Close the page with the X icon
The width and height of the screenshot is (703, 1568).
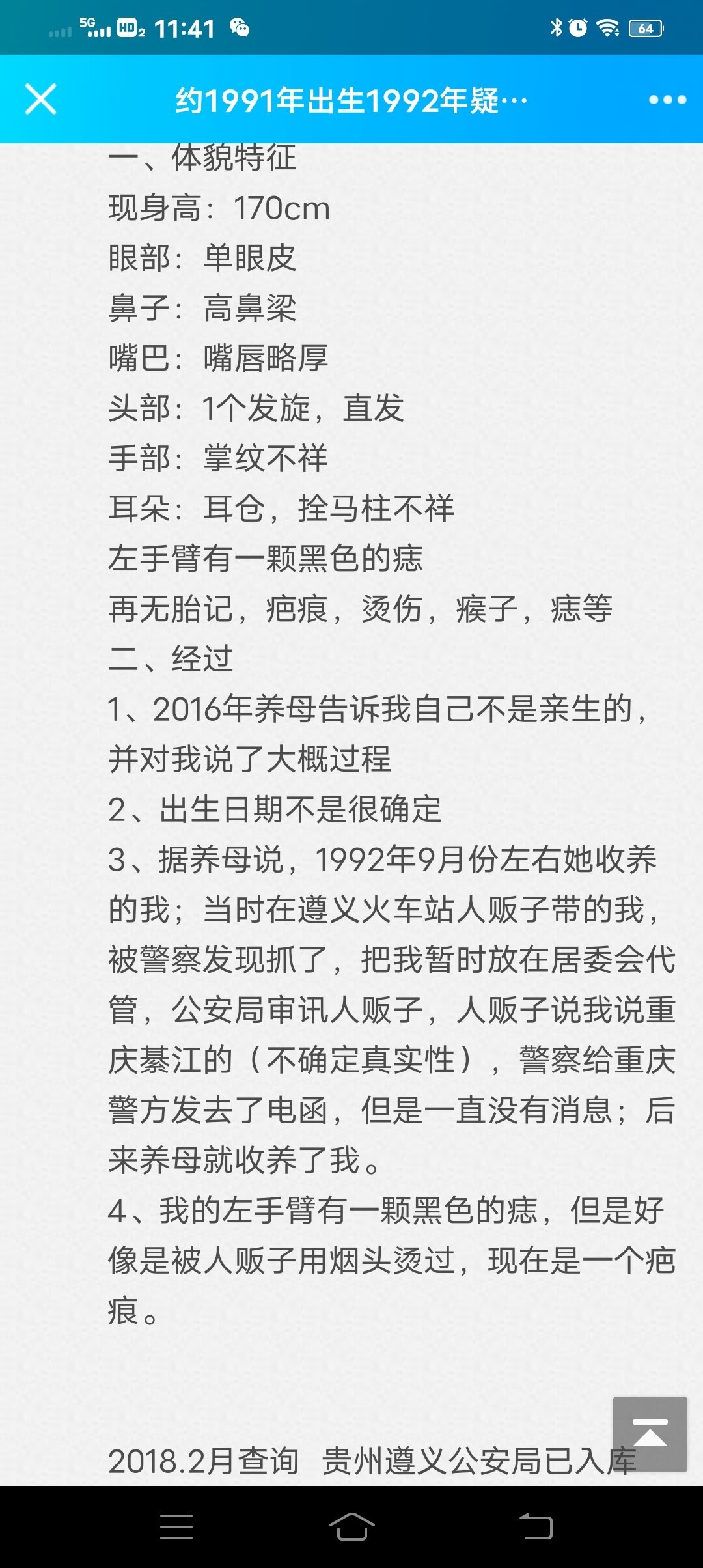(40, 99)
